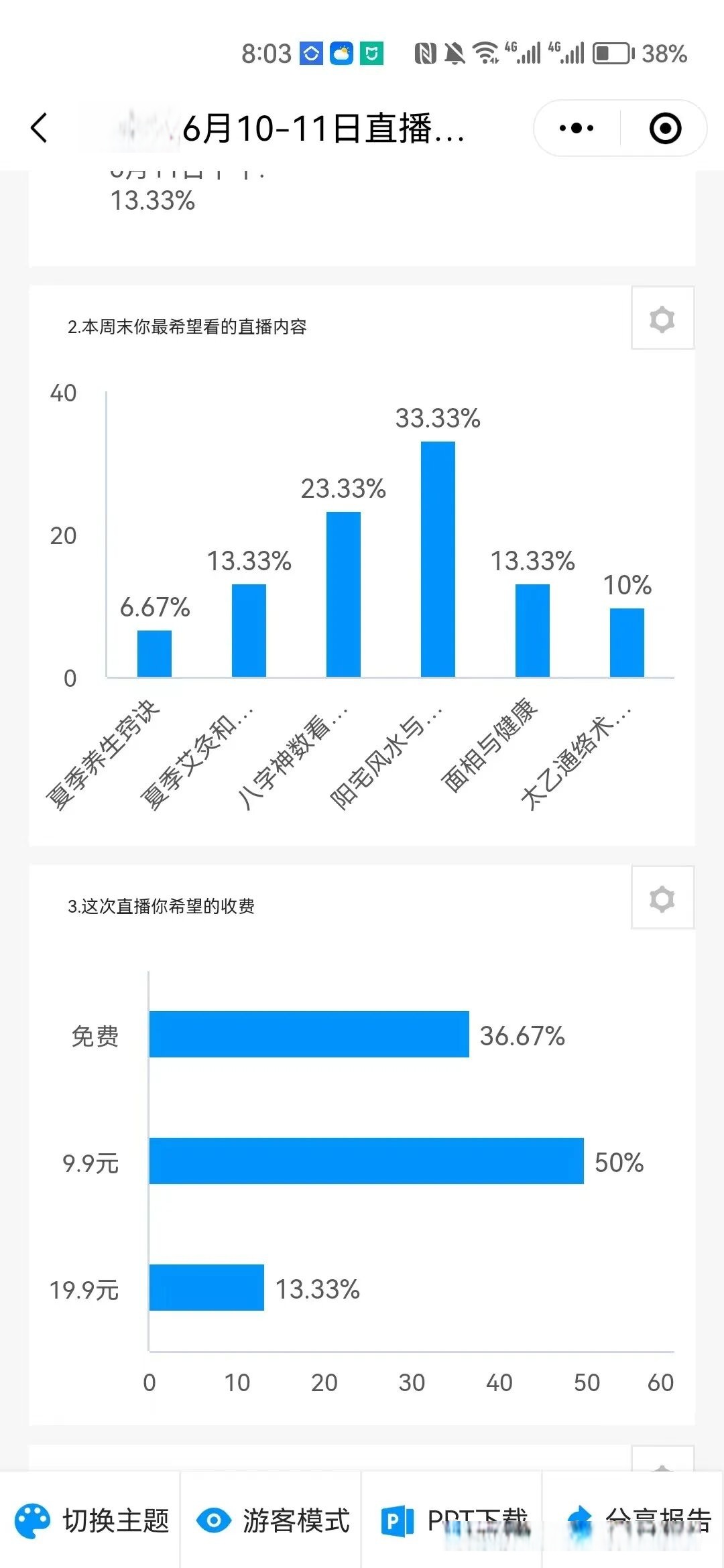The image size is (724, 1568).
Task: Switch to 游客模式 guest mode
Action: (272, 1520)
